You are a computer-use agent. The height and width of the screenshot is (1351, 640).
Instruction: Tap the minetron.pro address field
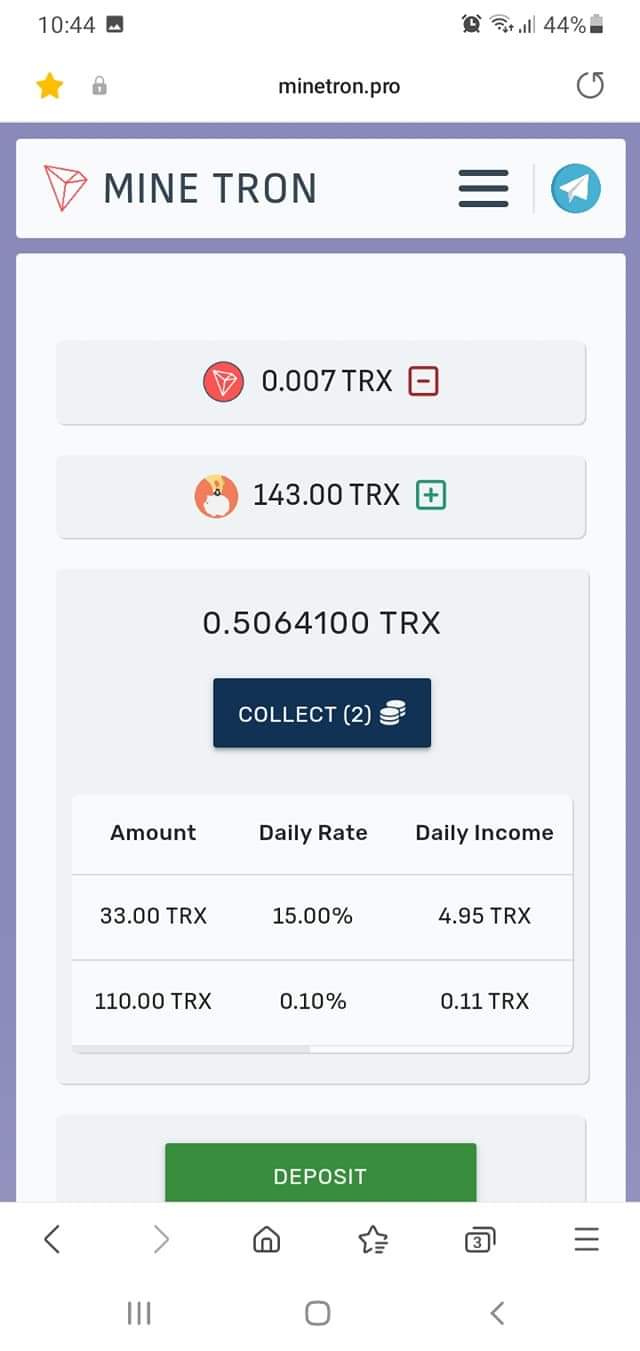339,86
